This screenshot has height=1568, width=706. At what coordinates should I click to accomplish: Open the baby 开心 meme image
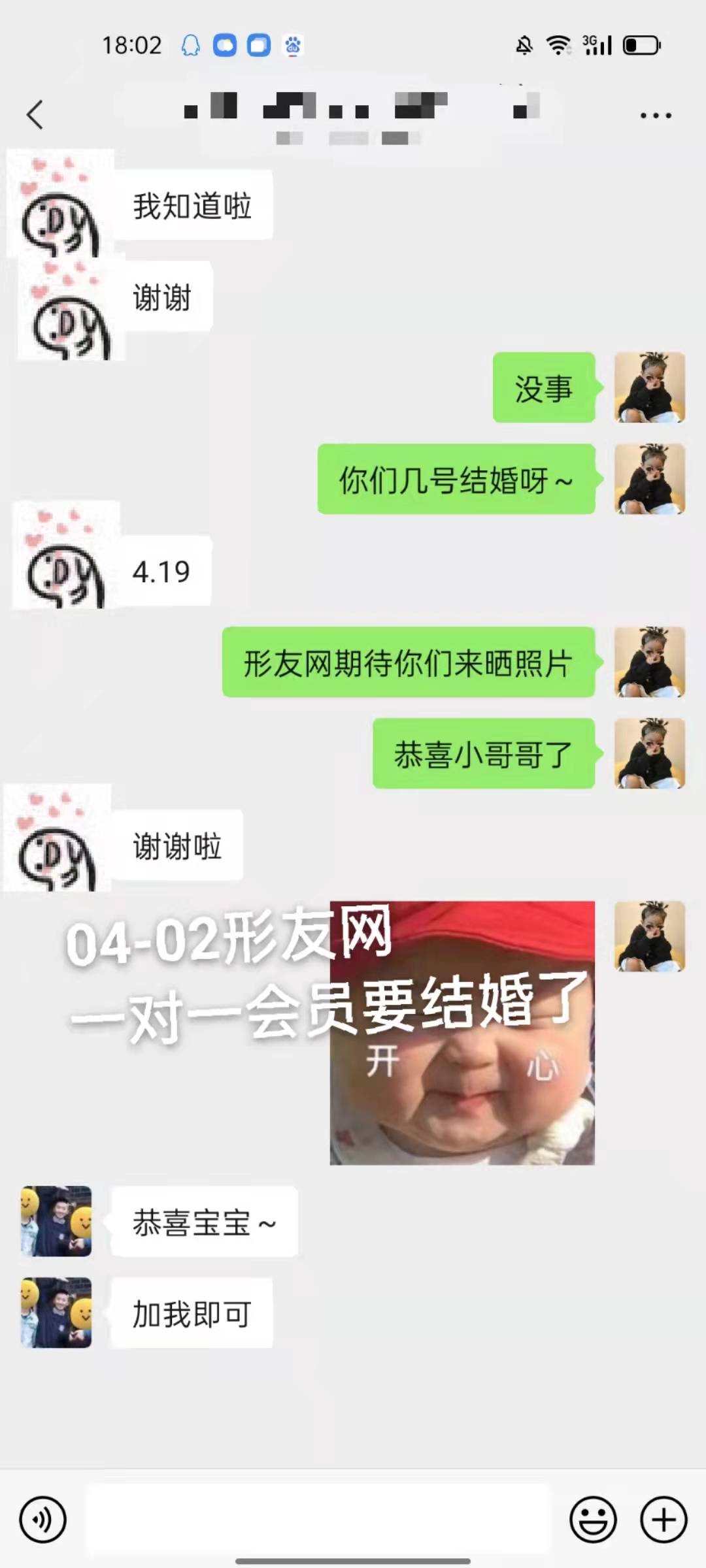pos(462,1032)
